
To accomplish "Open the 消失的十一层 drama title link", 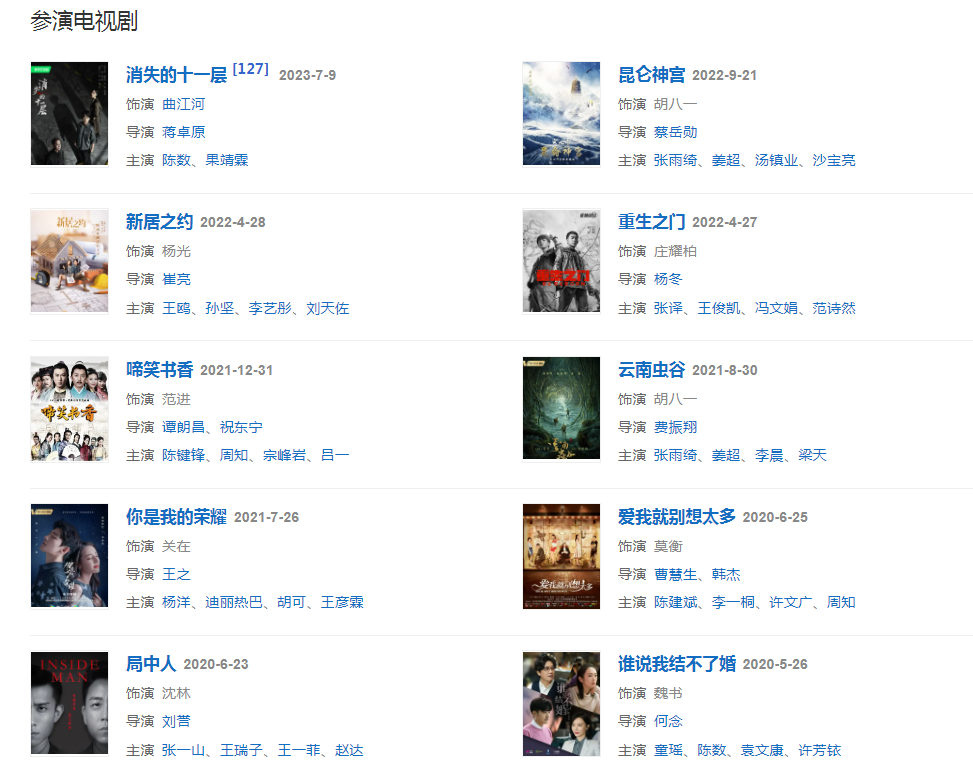I will point(176,75).
